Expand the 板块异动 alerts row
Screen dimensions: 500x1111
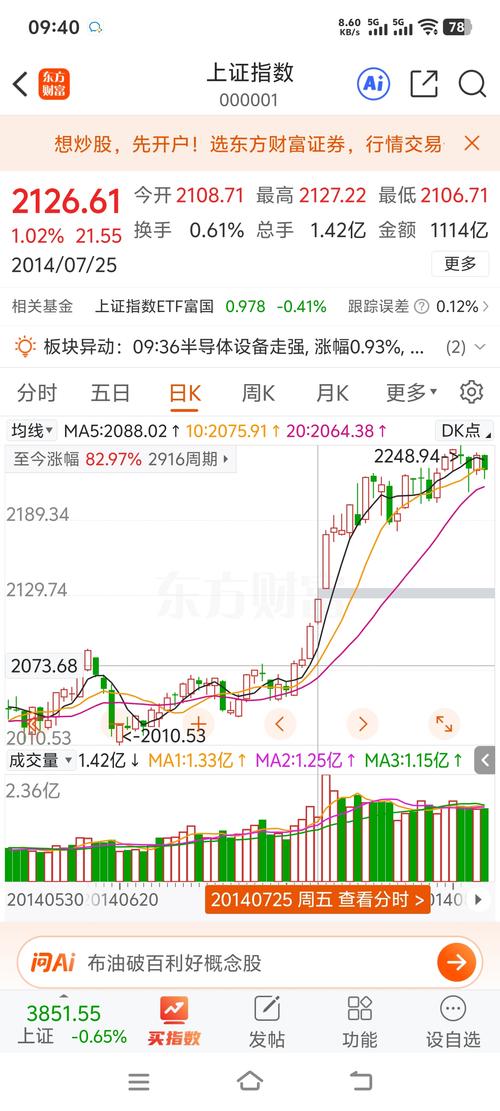(x=250, y=347)
